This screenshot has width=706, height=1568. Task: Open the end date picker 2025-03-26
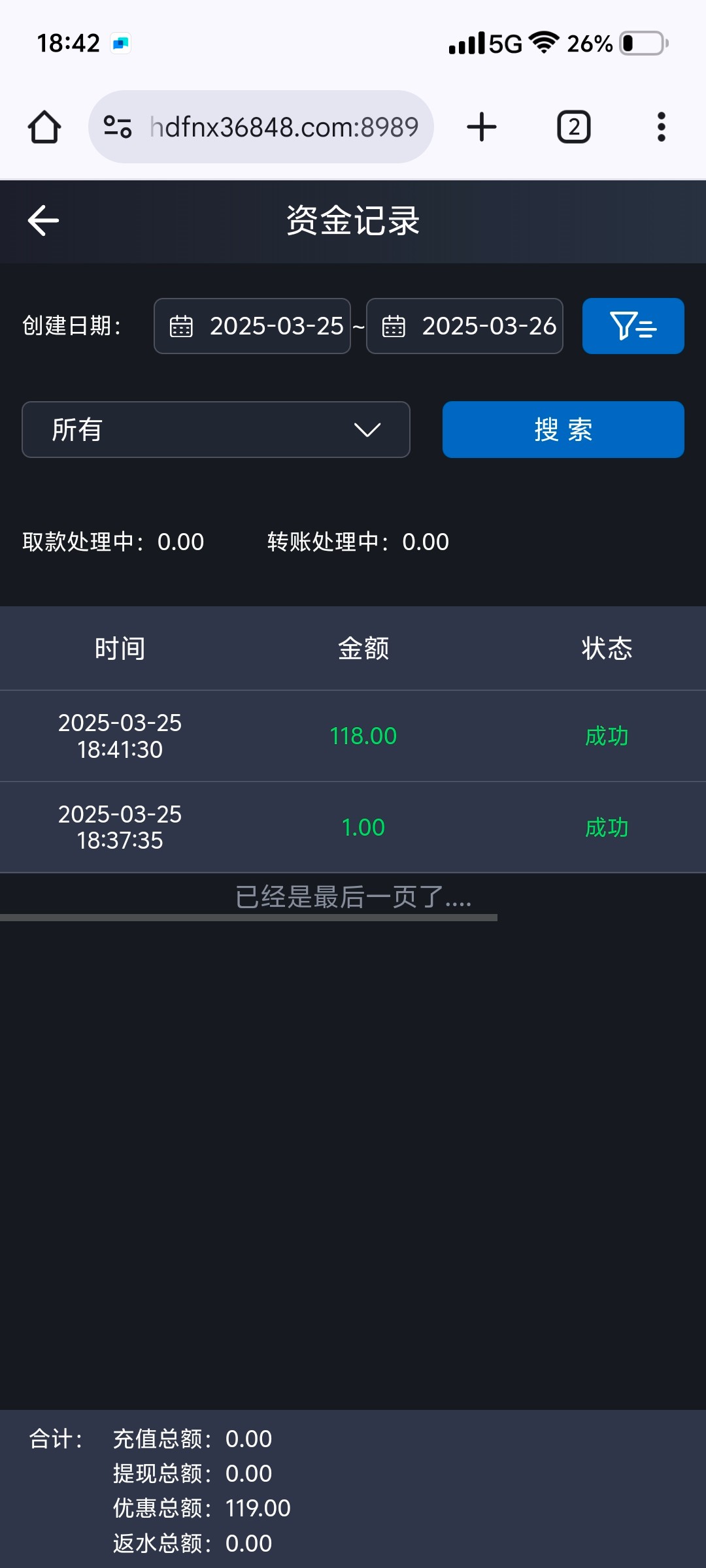(x=465, y=326)
